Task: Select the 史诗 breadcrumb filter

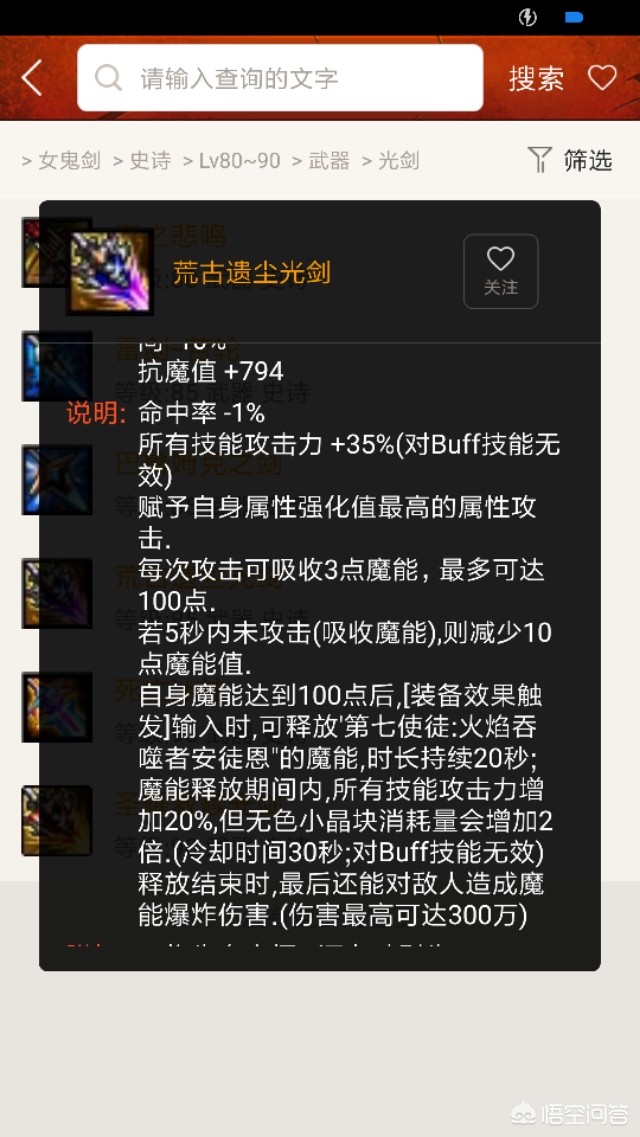Action: (150, 161)
